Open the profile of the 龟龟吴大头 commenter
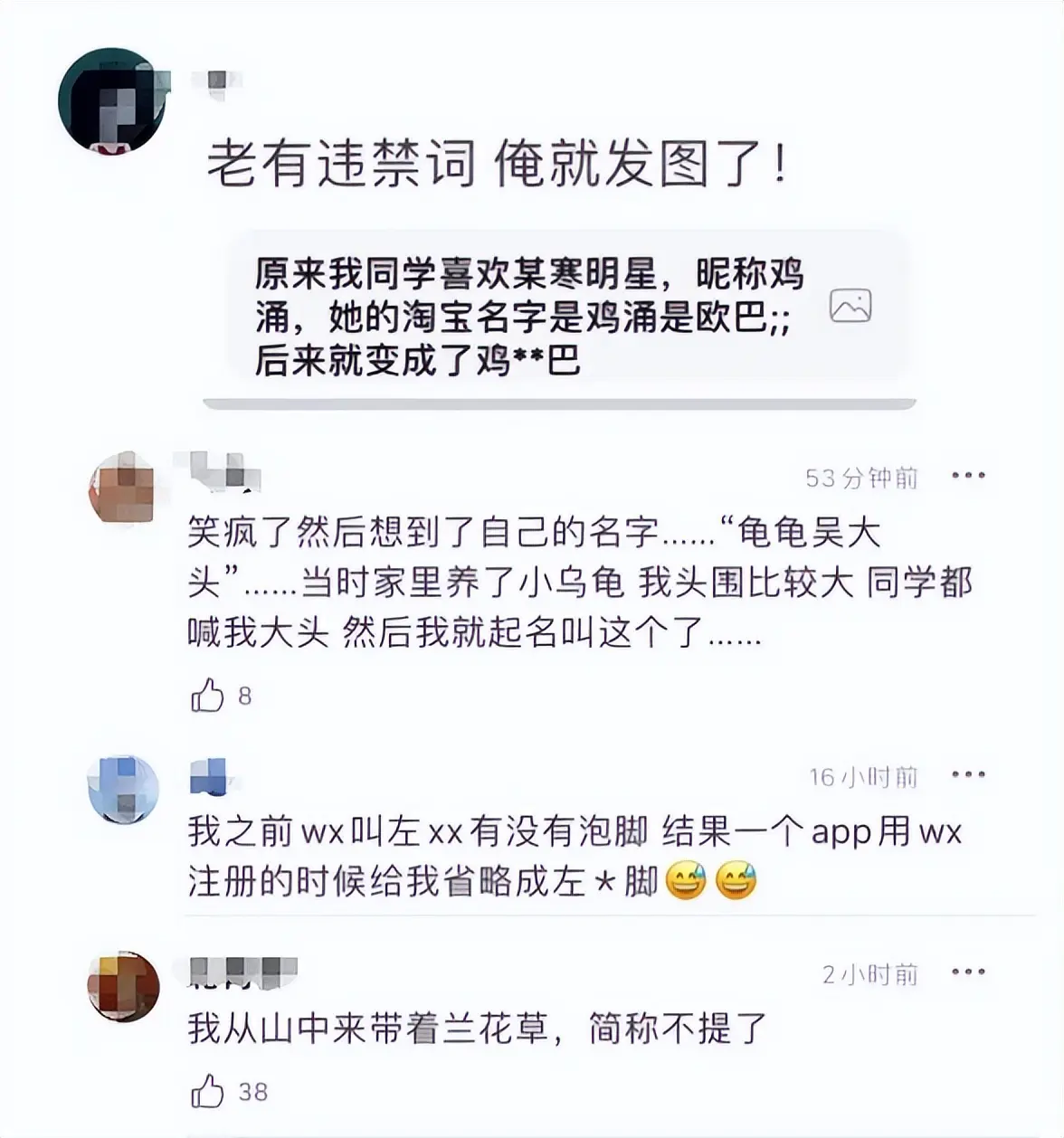This screenshot has height=1138, width=1064. [122, 488]
